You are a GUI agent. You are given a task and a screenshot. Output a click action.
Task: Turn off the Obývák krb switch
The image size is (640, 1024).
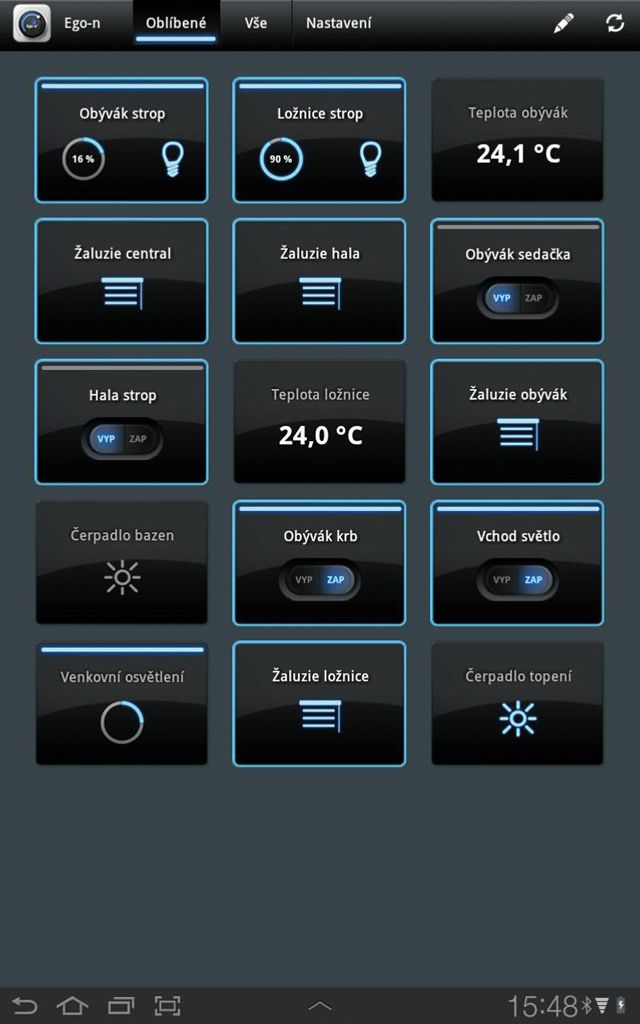pos(304,580)
